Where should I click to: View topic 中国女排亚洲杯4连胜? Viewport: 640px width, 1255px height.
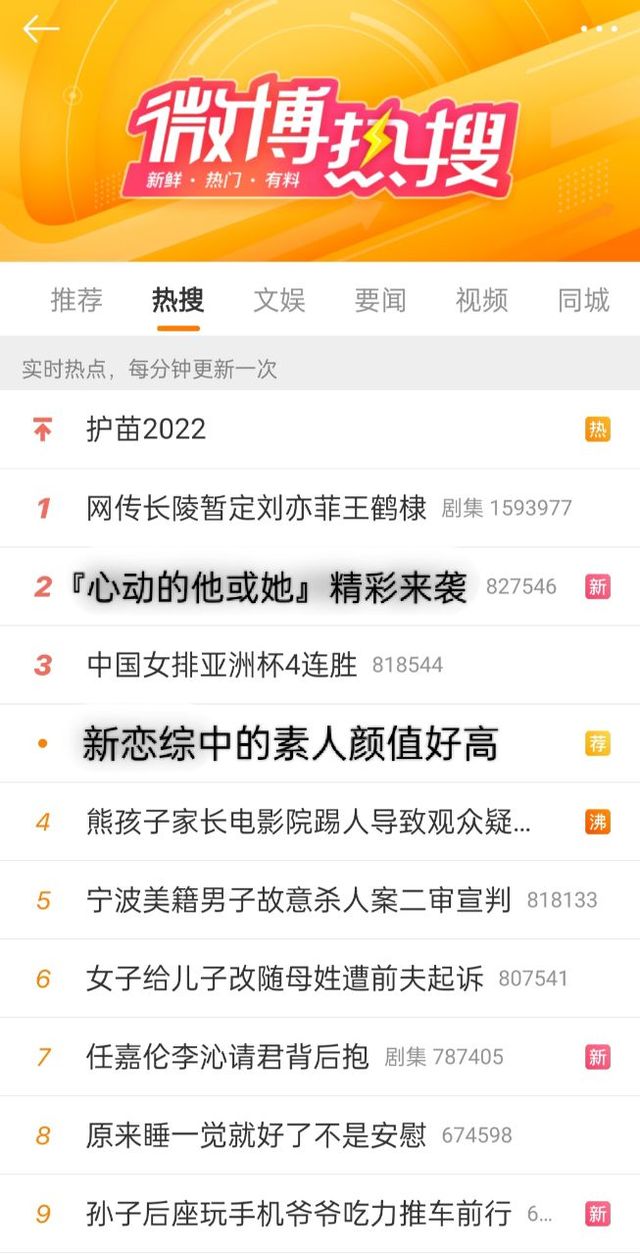[x=320, y=665]
